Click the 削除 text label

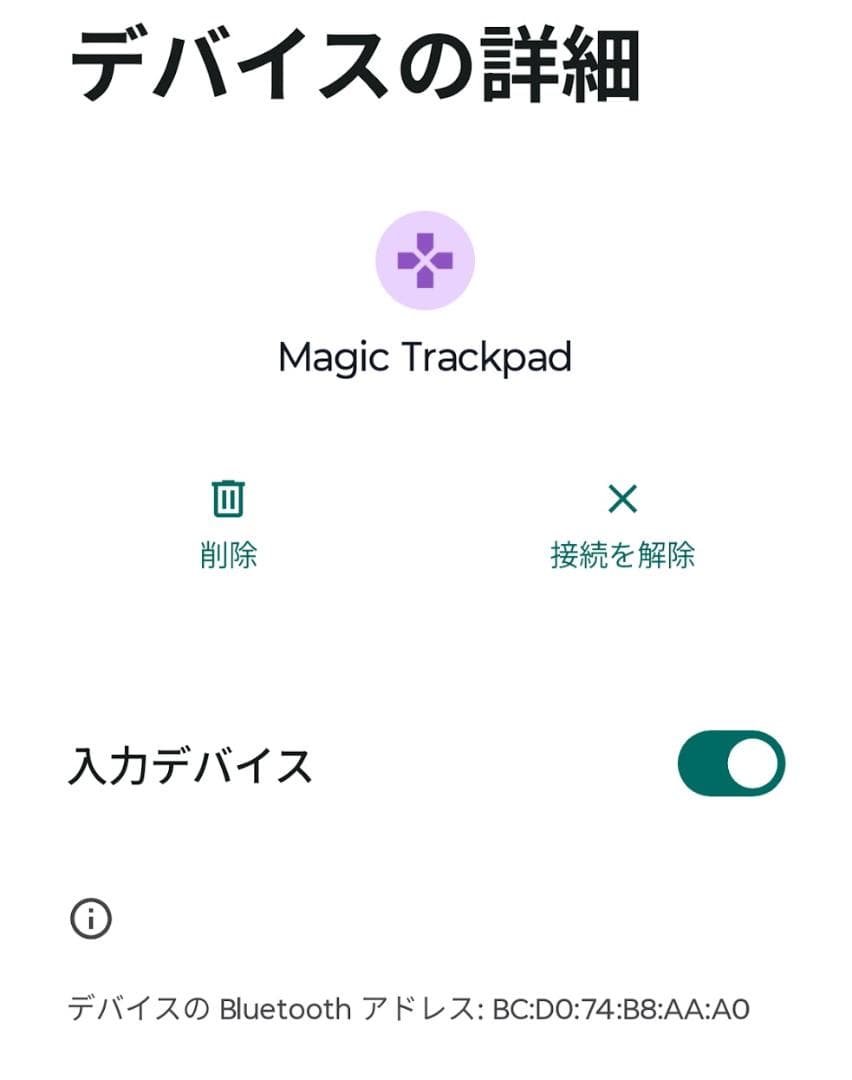click(x=229, y=553)
